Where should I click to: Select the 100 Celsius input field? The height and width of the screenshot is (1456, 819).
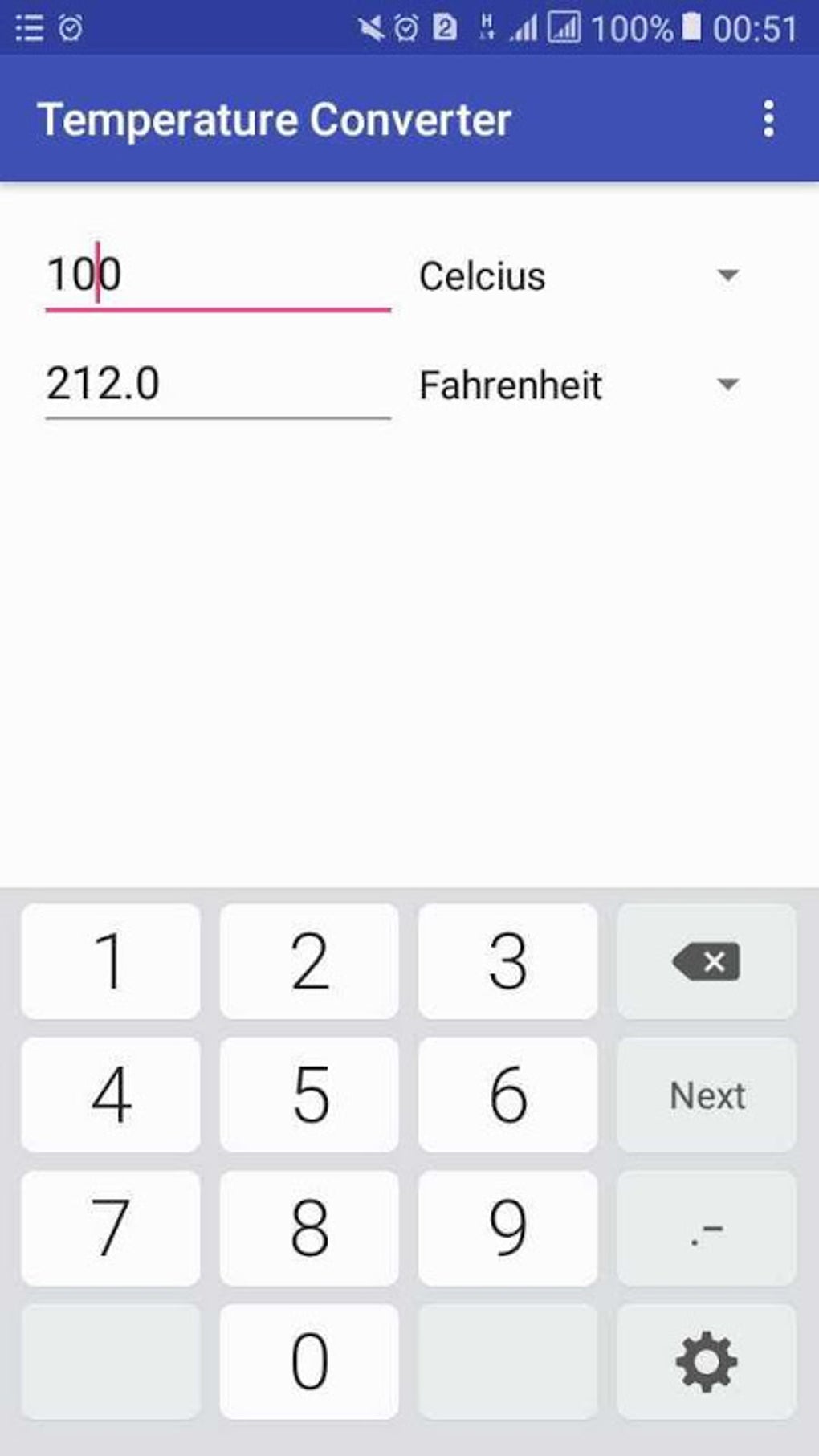tap(217, 275)
